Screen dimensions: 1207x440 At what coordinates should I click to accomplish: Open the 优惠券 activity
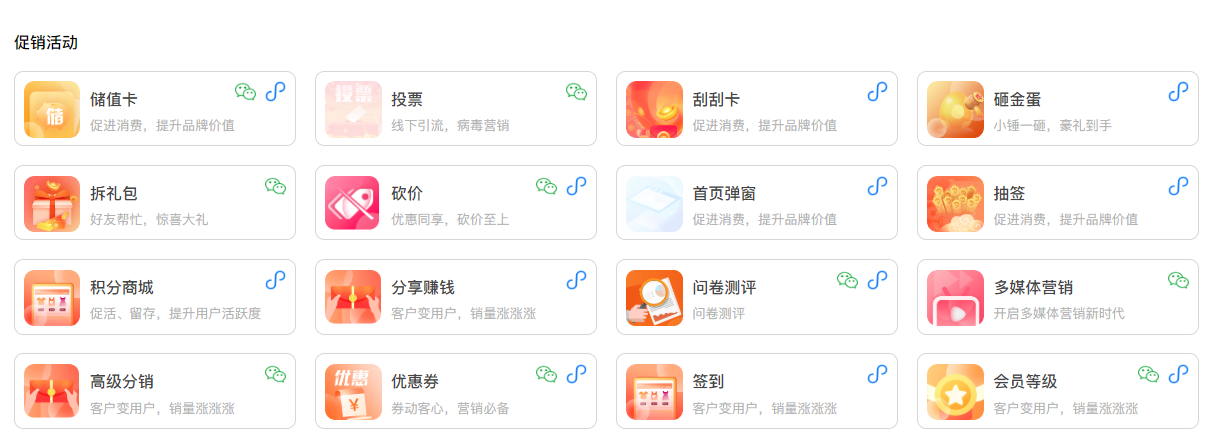455,391
